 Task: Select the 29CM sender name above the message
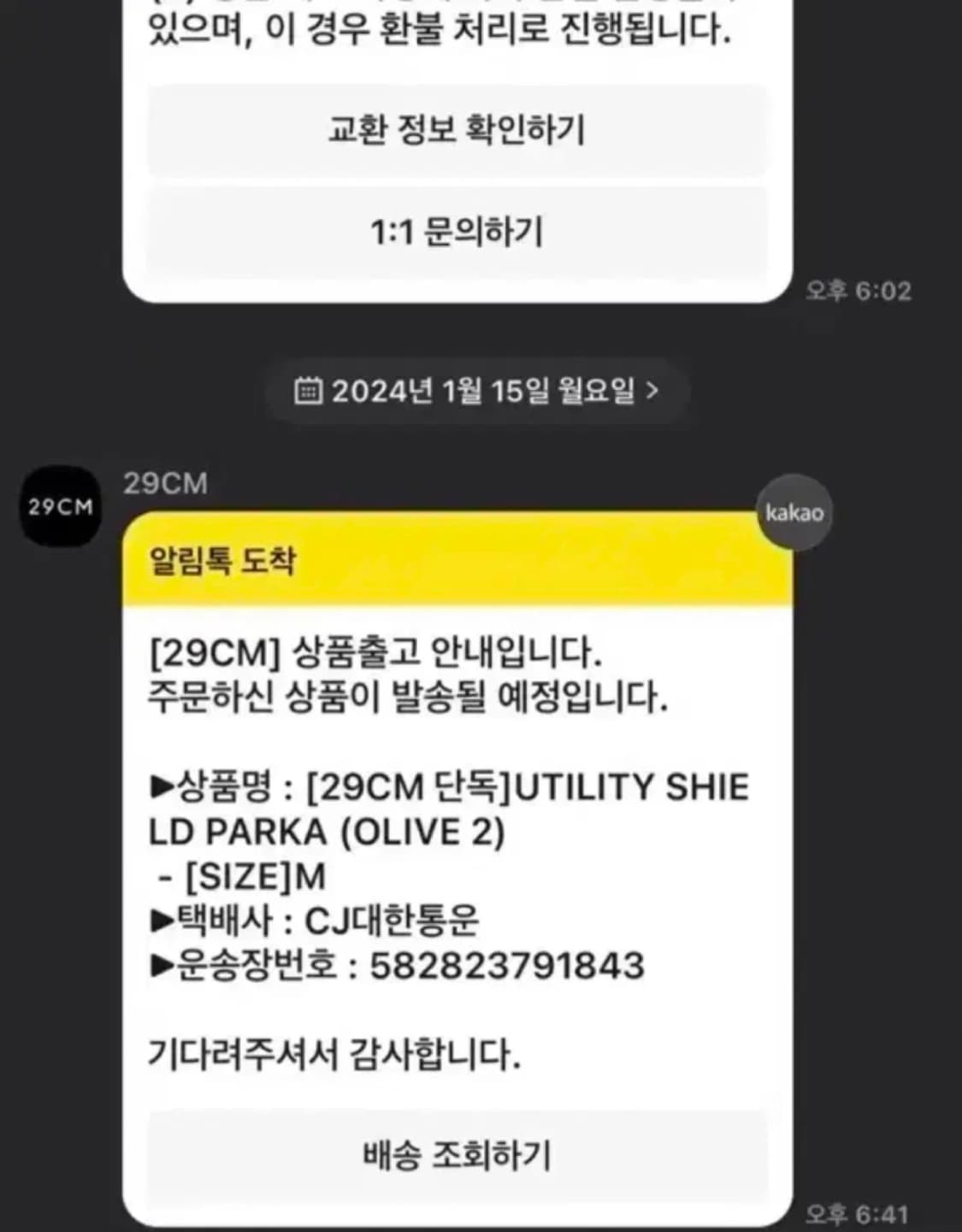click(164, 483)
